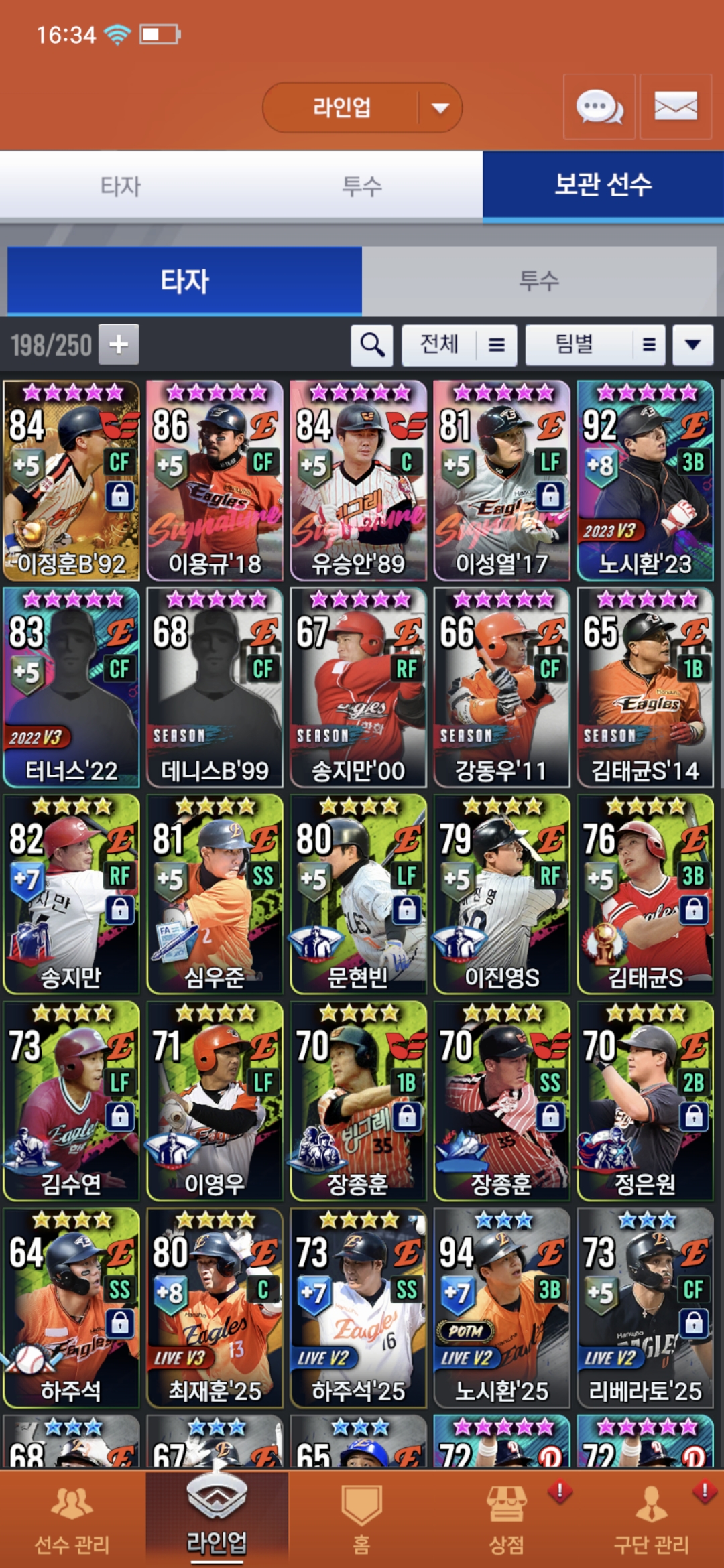View the 노시환'25 POTM card
The width and height of the screenshot is (724, 1568).
coord(501,1308)
